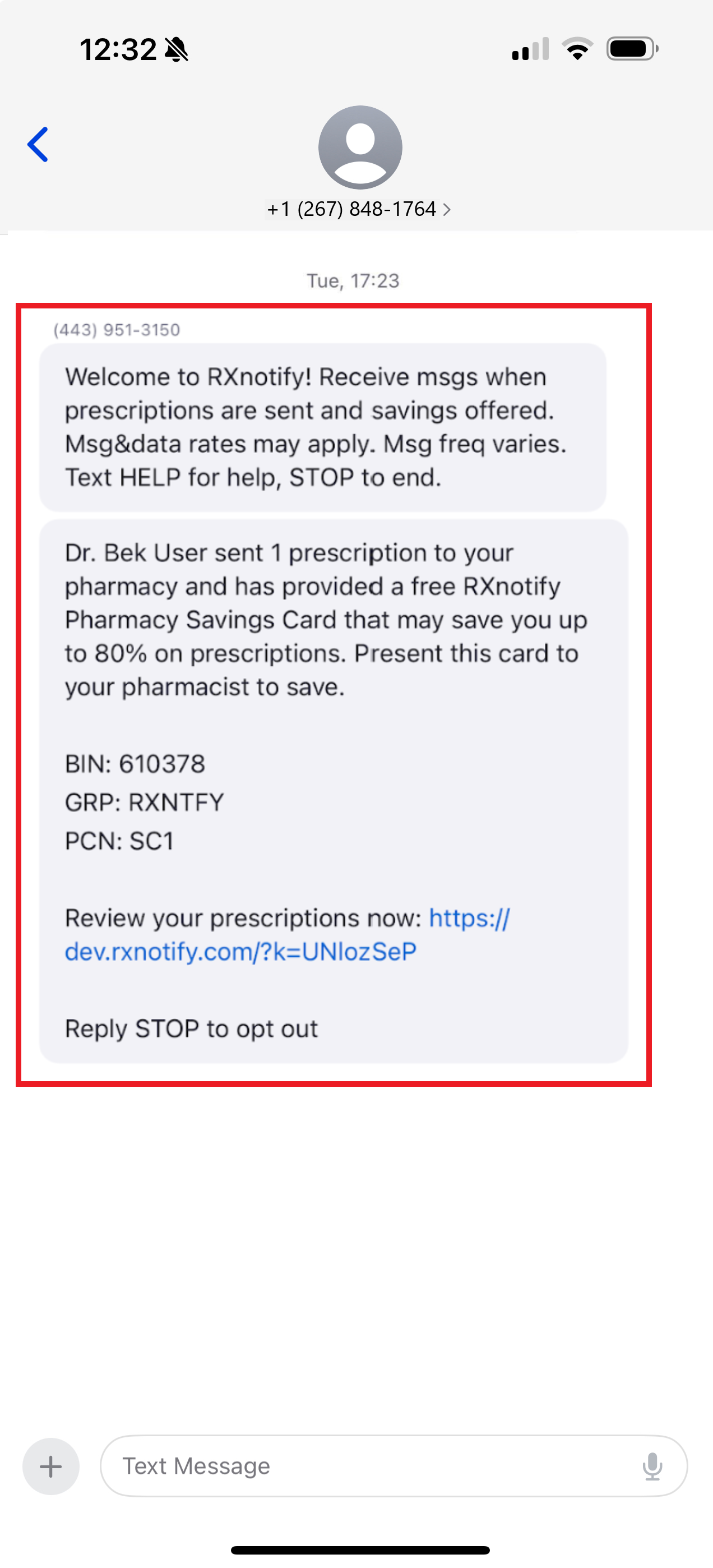Tap the plus button to add attachments
The height and width of the screenshot is (1568, 713).
(x=50, y=1466)
